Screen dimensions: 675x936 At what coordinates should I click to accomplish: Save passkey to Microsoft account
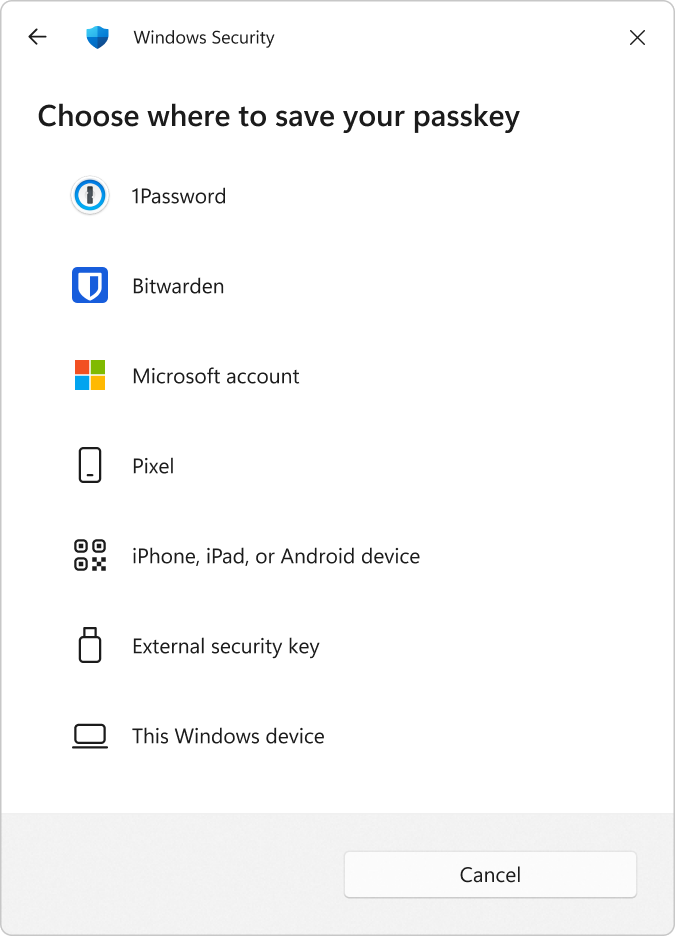tap(215, 376)
